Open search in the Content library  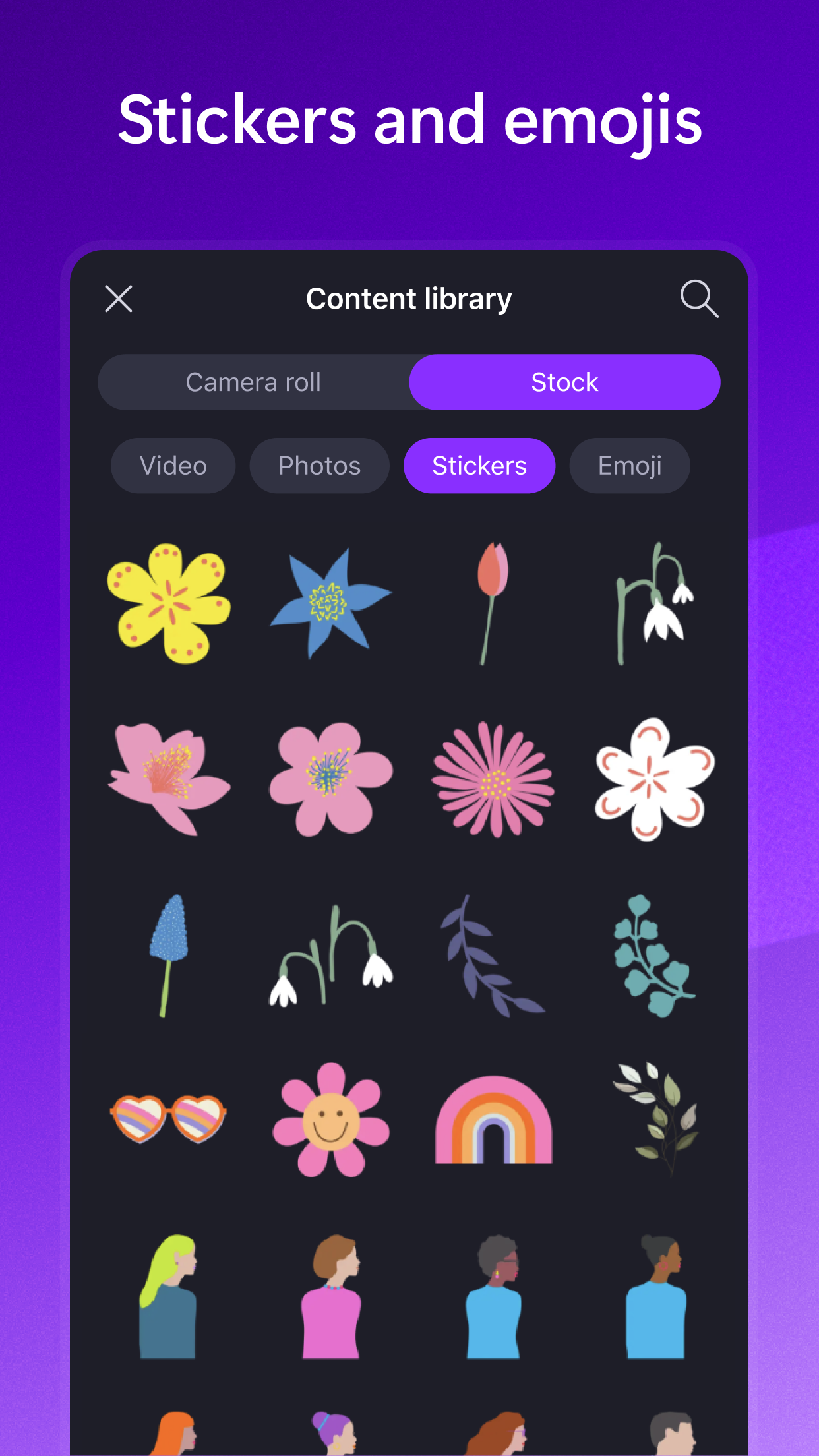699,299
